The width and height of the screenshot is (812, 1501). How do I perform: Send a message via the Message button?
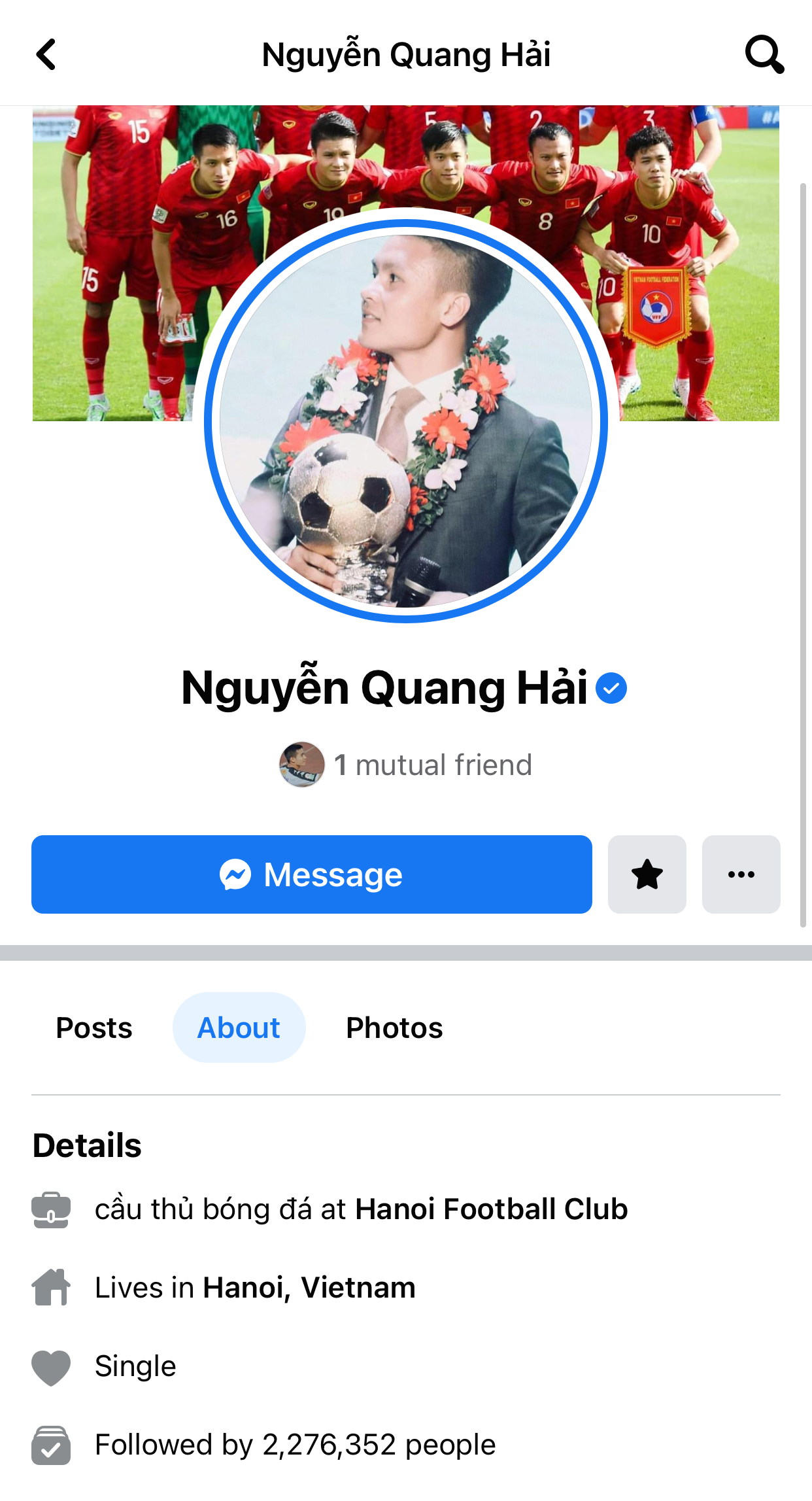(312, 874)
